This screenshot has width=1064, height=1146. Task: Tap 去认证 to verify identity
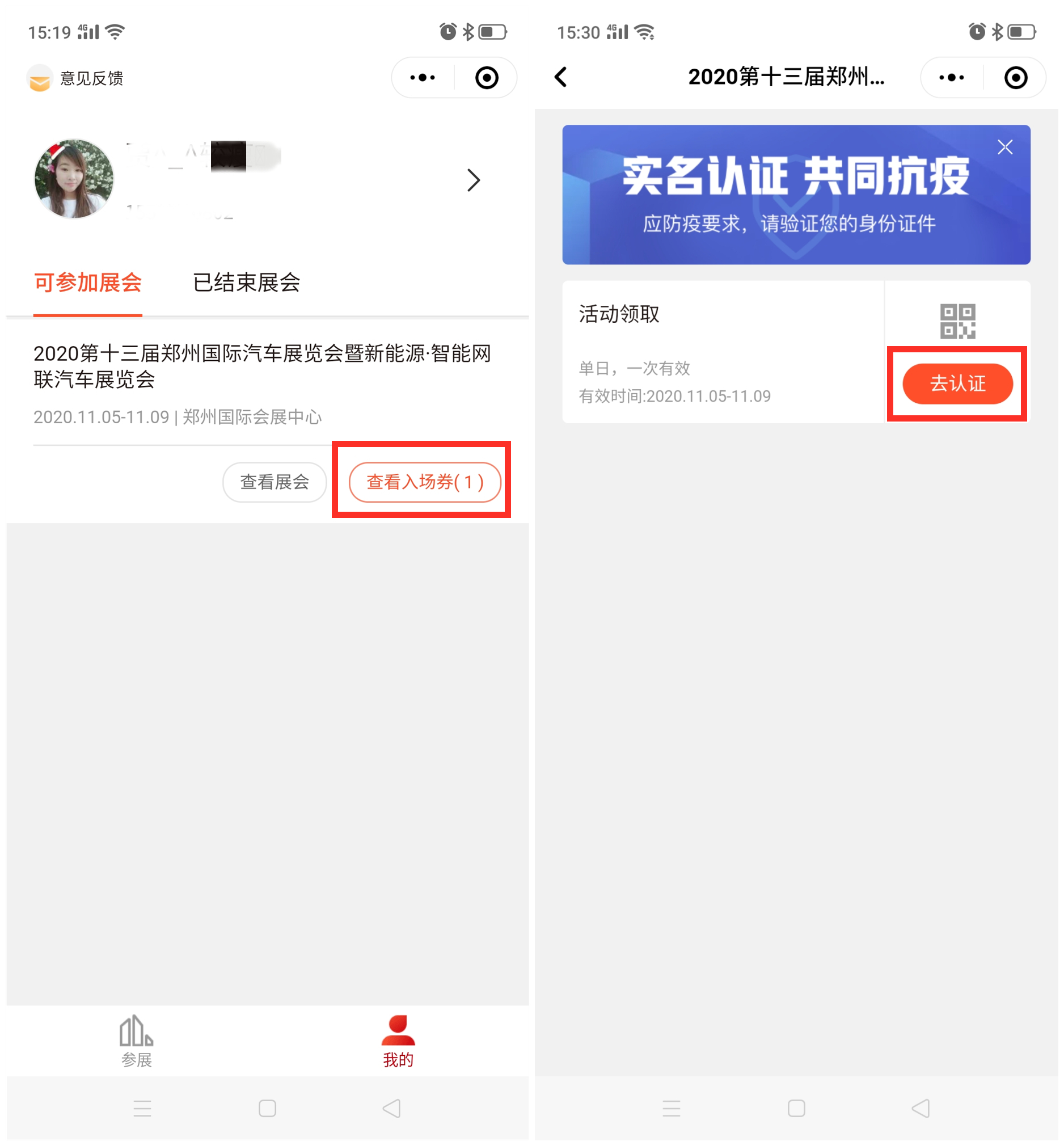click(x=957, y=384)
